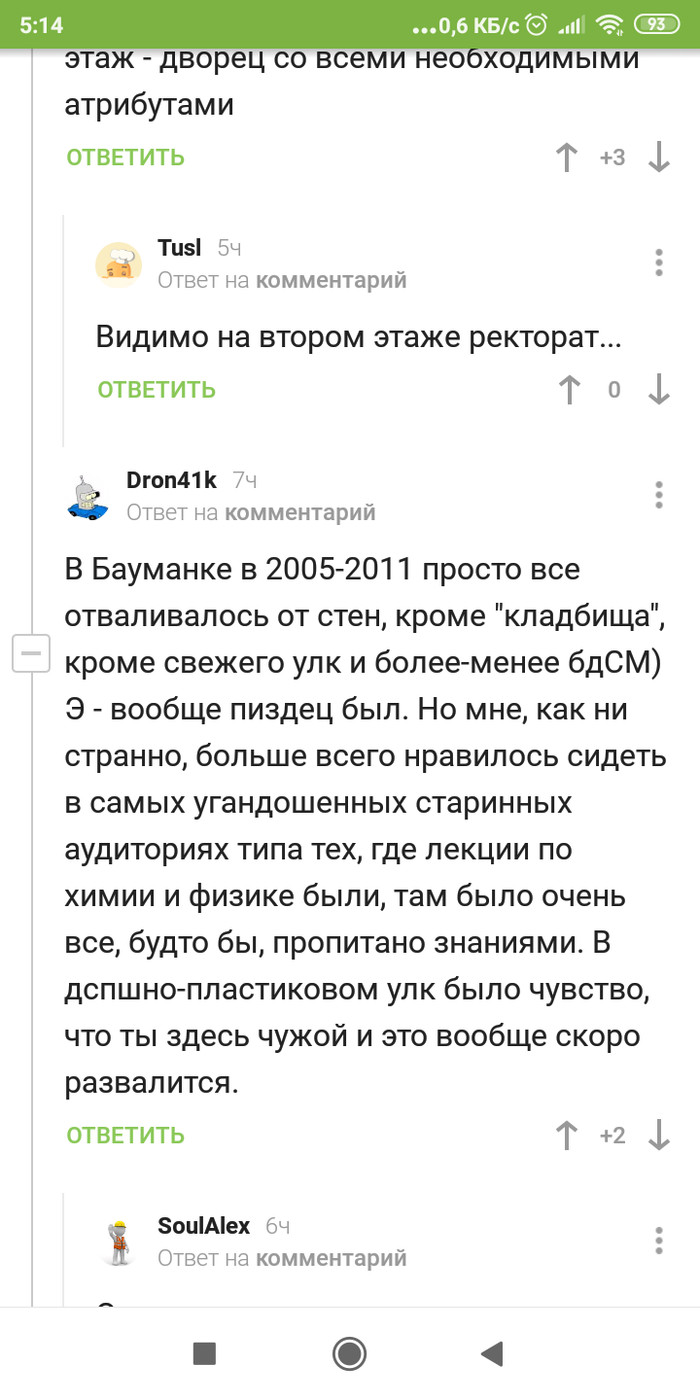The image size is (700, 1400).
Task: Collapse Dron41k's comment thread
Action: click(30, 655)
